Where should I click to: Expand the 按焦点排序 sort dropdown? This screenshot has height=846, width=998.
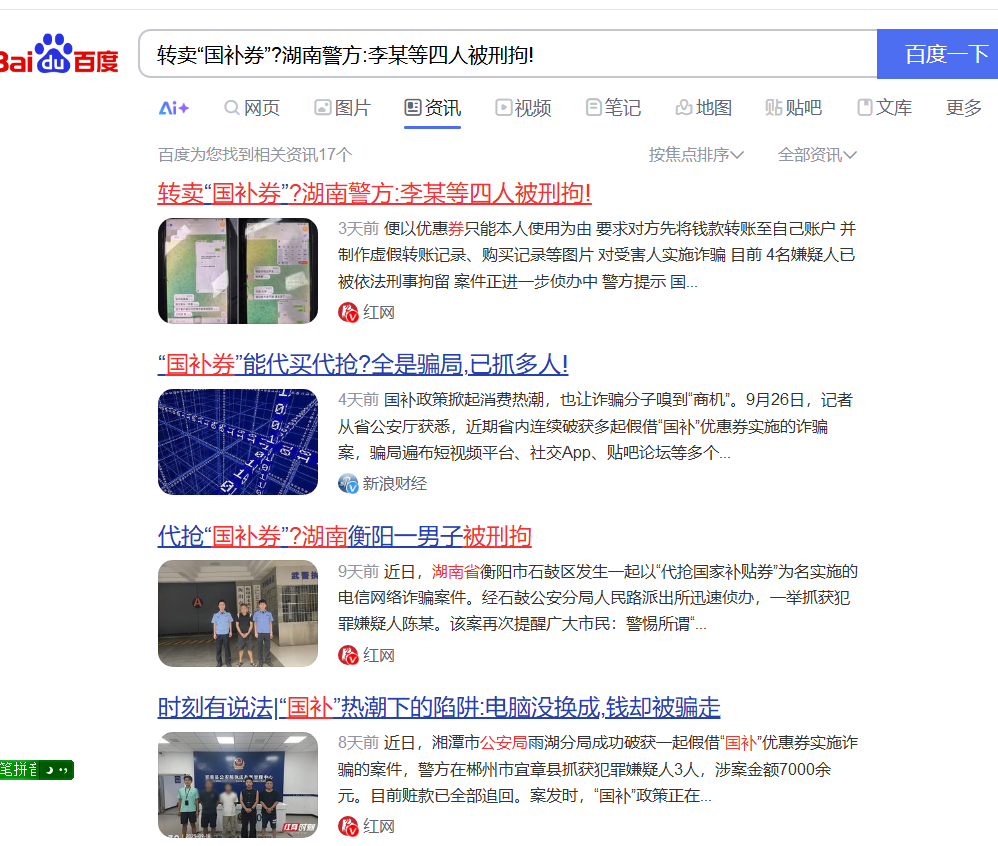696,155
